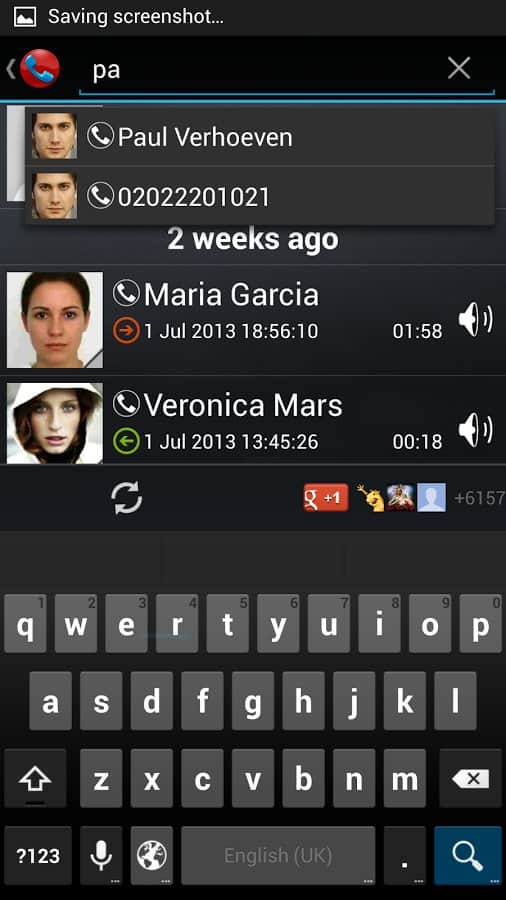Submit search with keyboard magnifier key
The width and height of the screenshot is (506, 900).
pos(468,856)
